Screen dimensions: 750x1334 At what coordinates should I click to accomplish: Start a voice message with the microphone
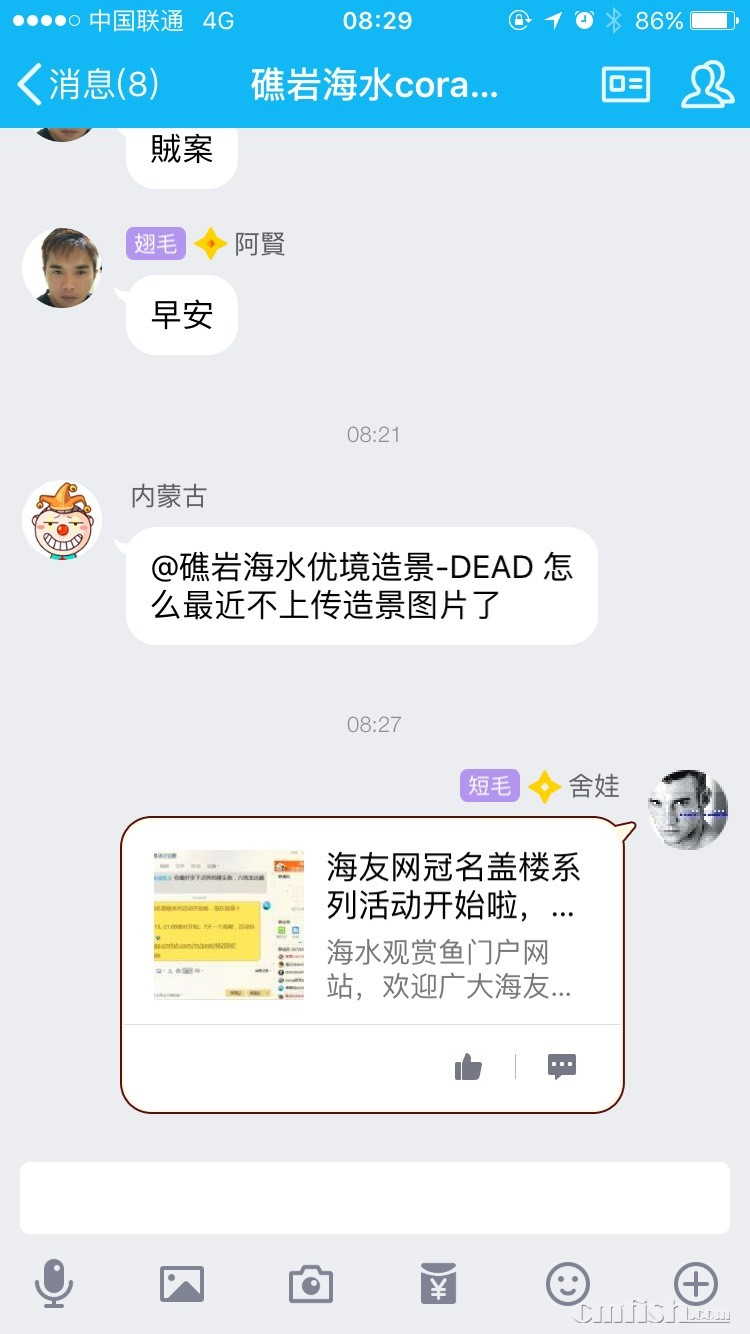(x=53, y=1284)
